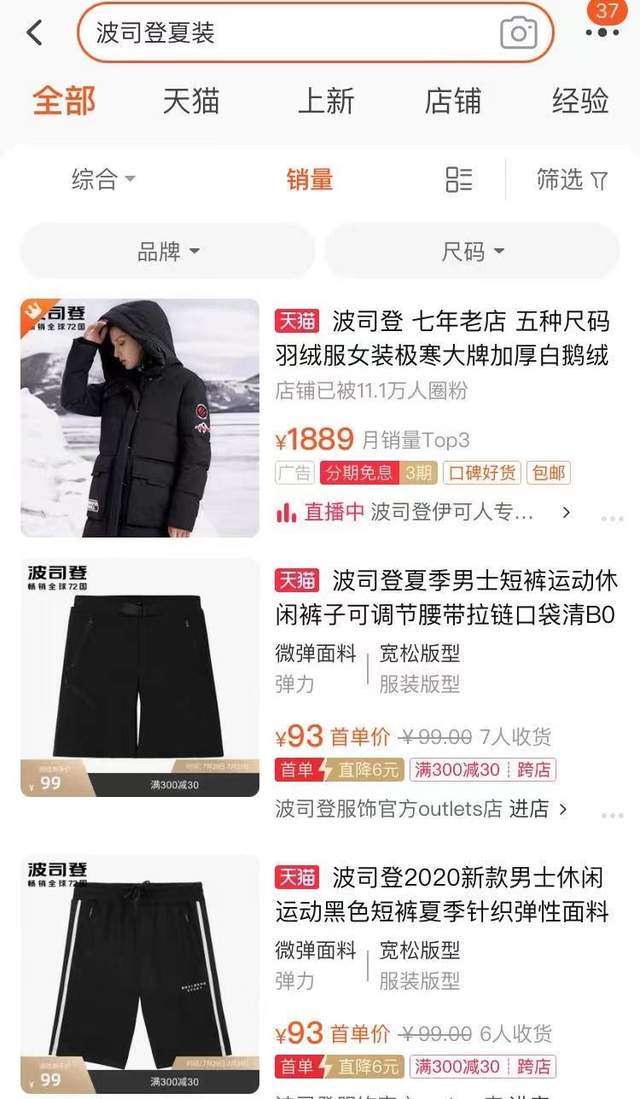This screenshot has width=640, height=1099.
Task: Switch to the 上新 tab
Action: [x=326, y=100]
